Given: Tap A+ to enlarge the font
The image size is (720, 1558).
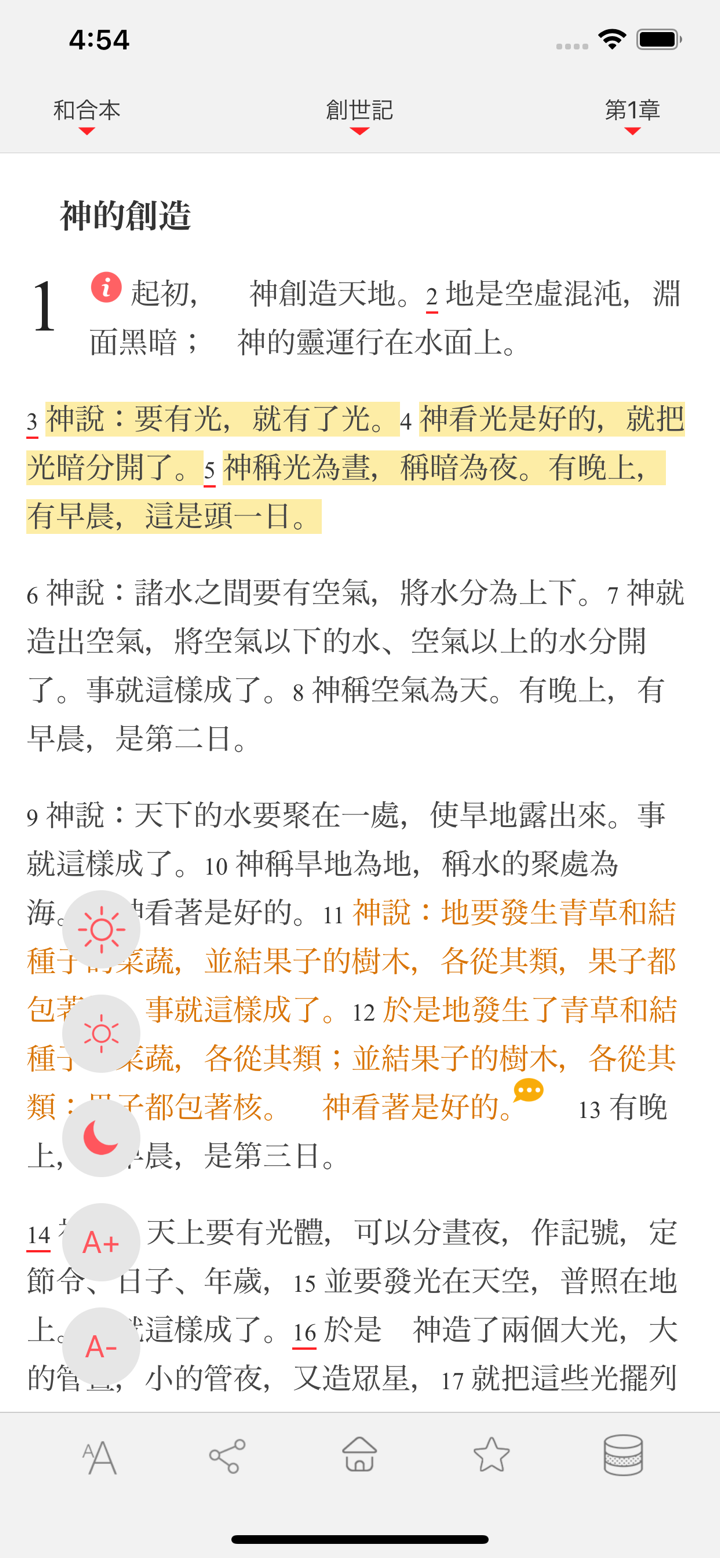Looking at the screenshot, I should pos(101,1242).
